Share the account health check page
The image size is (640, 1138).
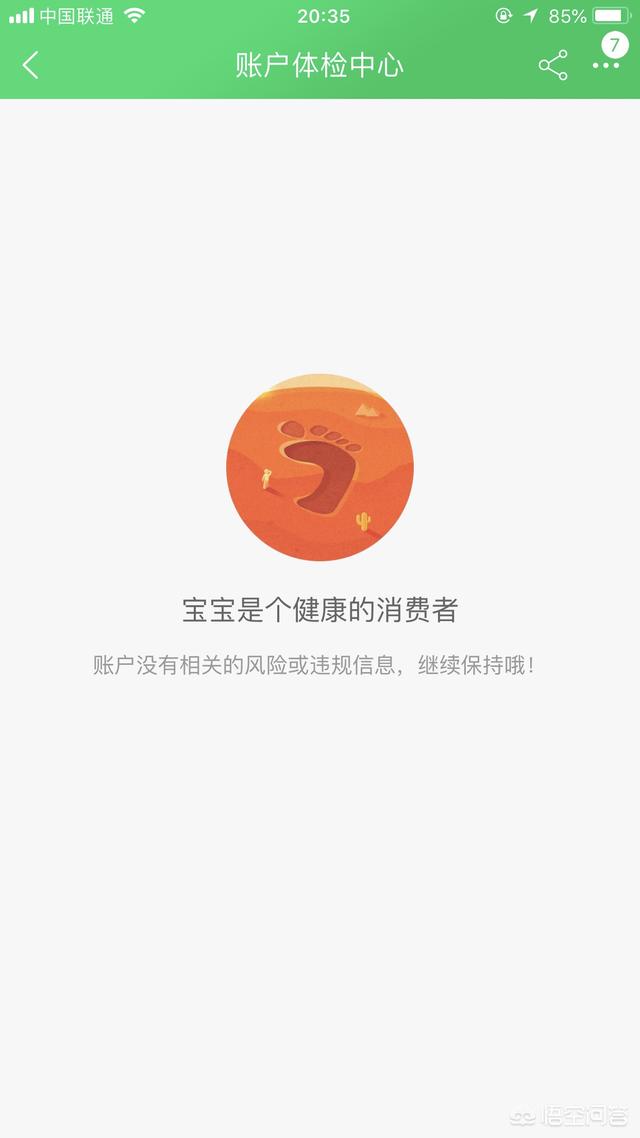tap(552, 66)
